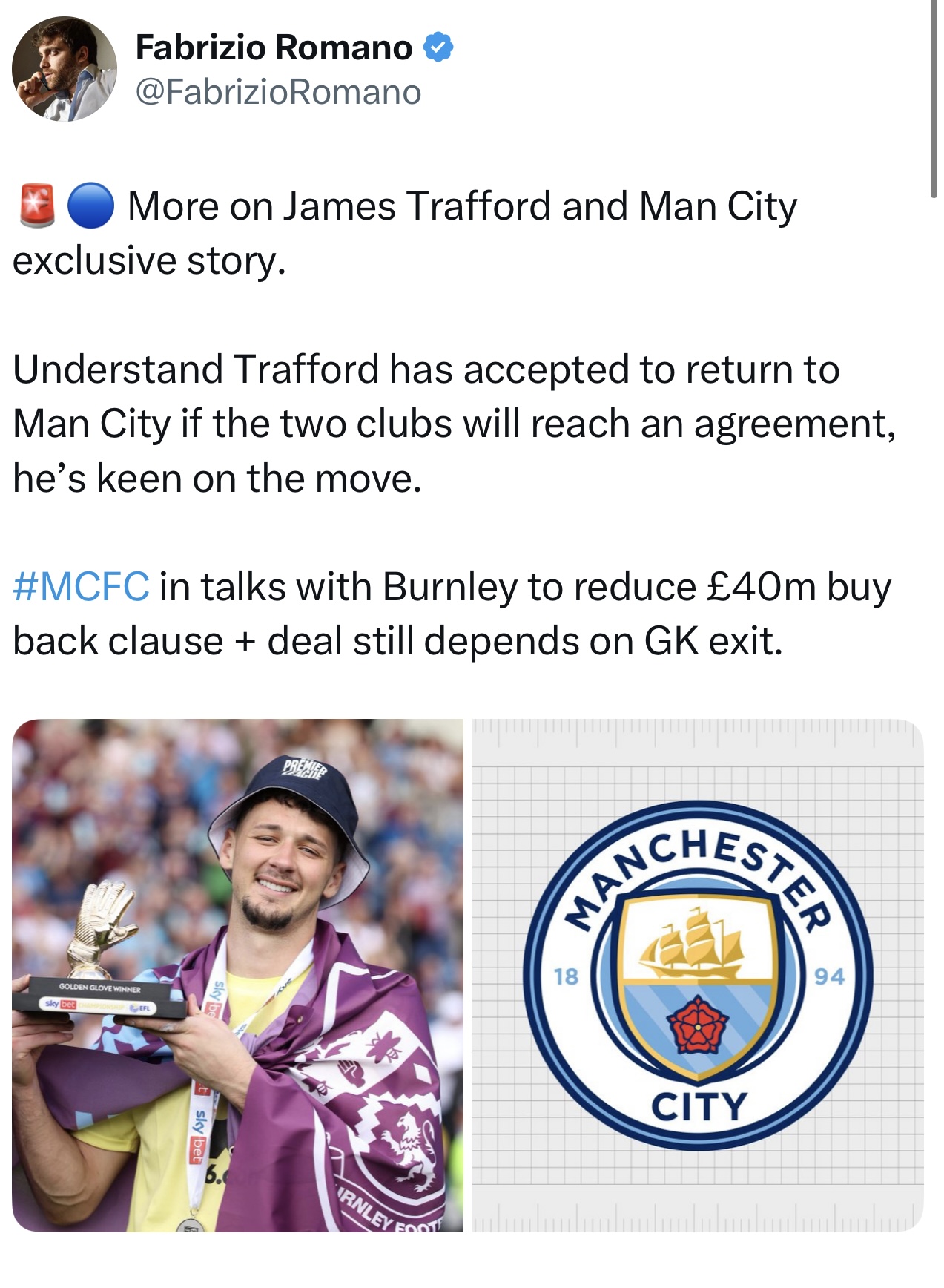Open the photo of Trafford with trophy
The image size is (944, 1288).
click(237, 975)
